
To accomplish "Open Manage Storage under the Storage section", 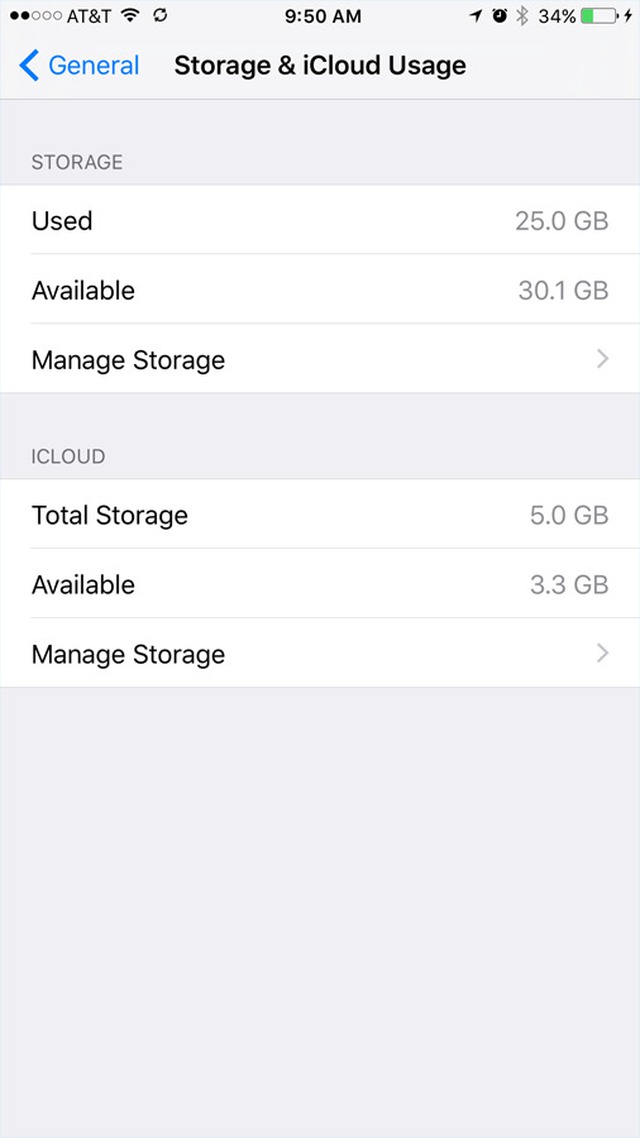I will tap(320, 359).
